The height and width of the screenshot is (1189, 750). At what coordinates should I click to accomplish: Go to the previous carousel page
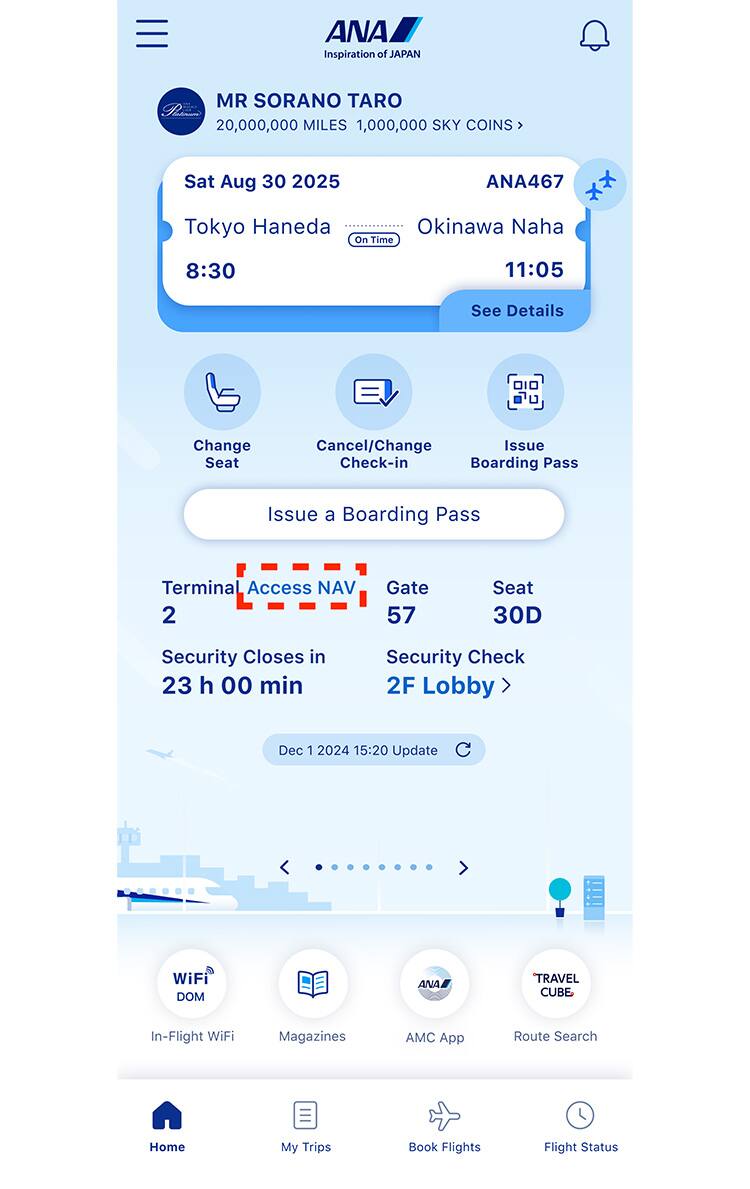point(285,867)
